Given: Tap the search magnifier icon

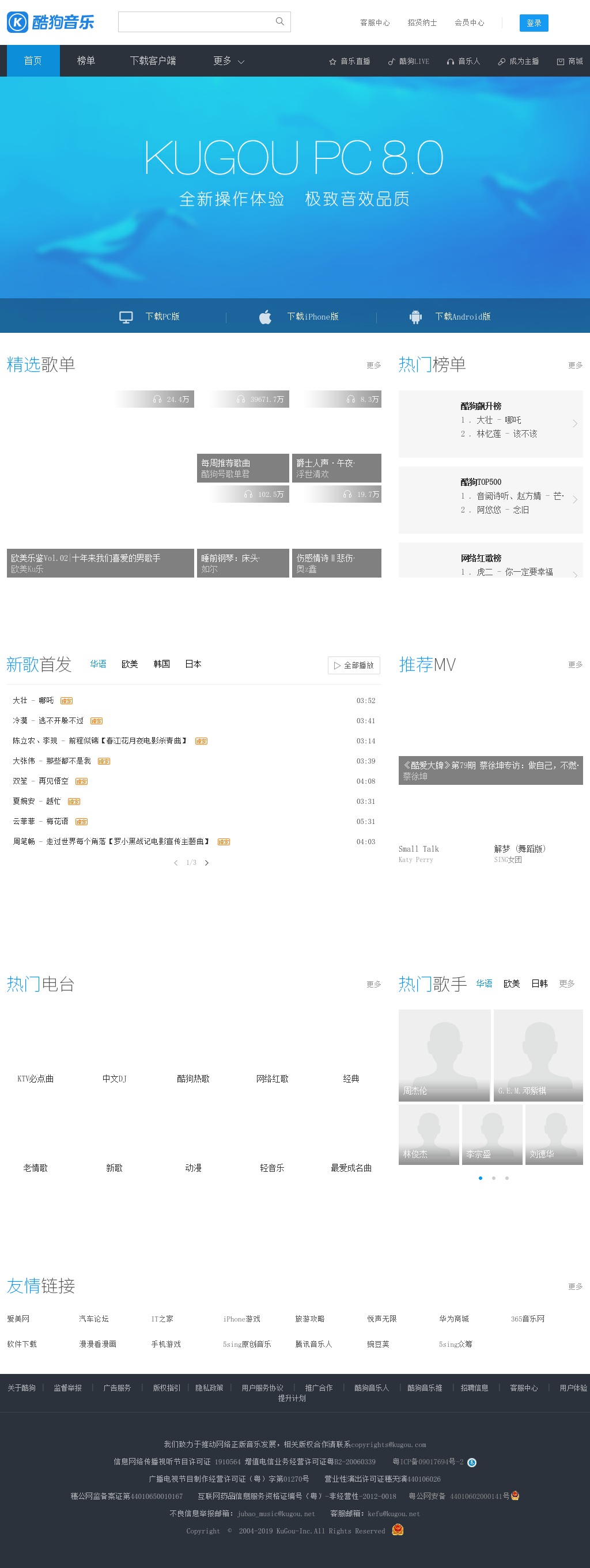Looking at the screenshot, I should (279, 21).
